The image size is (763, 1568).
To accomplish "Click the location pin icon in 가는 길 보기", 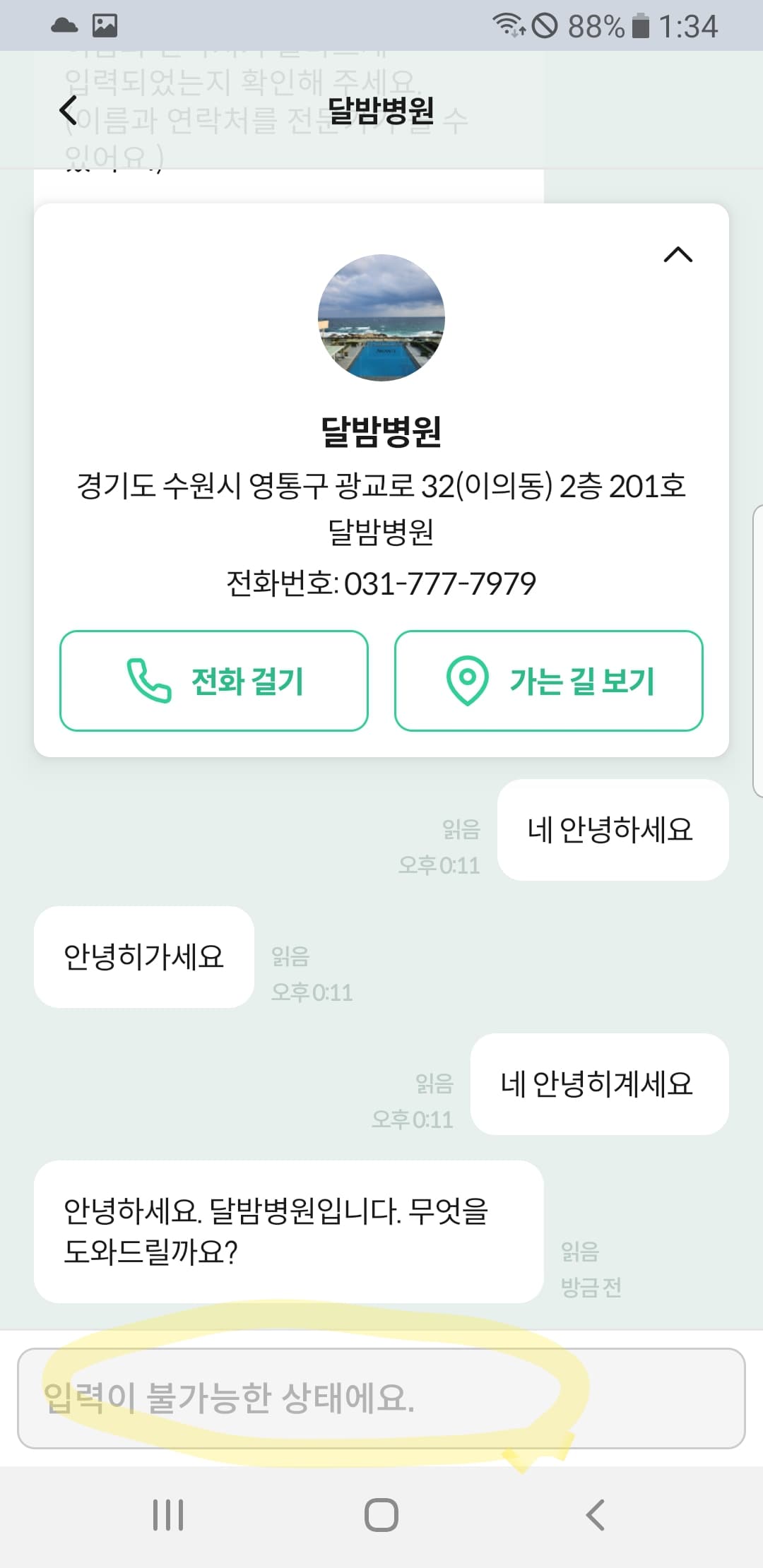I will coord(468,681).
